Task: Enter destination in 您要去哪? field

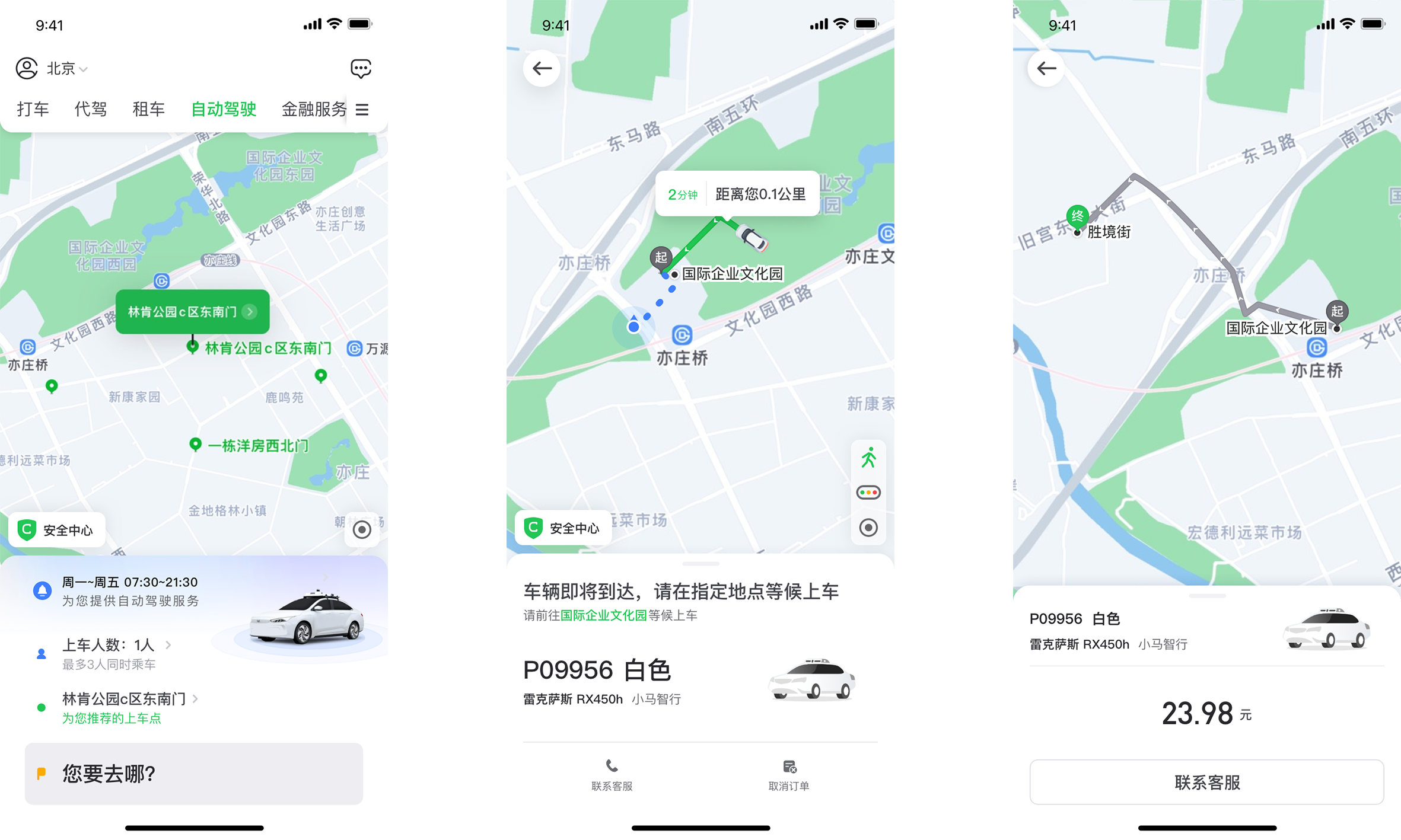Action: [x=194, y=774]
